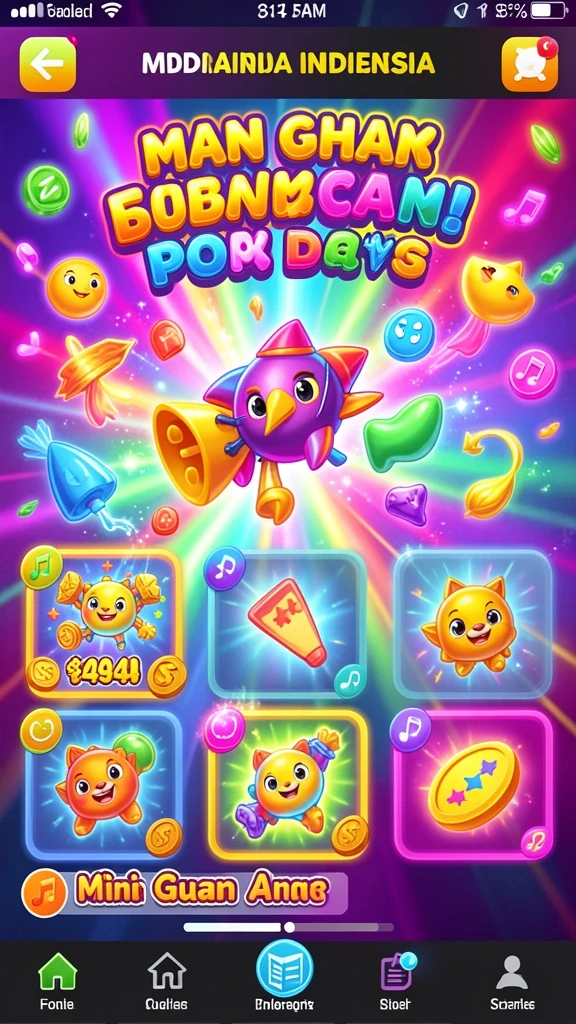Open the orange icon with red notification dot
This screenshot has width=576, height=1024.
pos(530,64)
